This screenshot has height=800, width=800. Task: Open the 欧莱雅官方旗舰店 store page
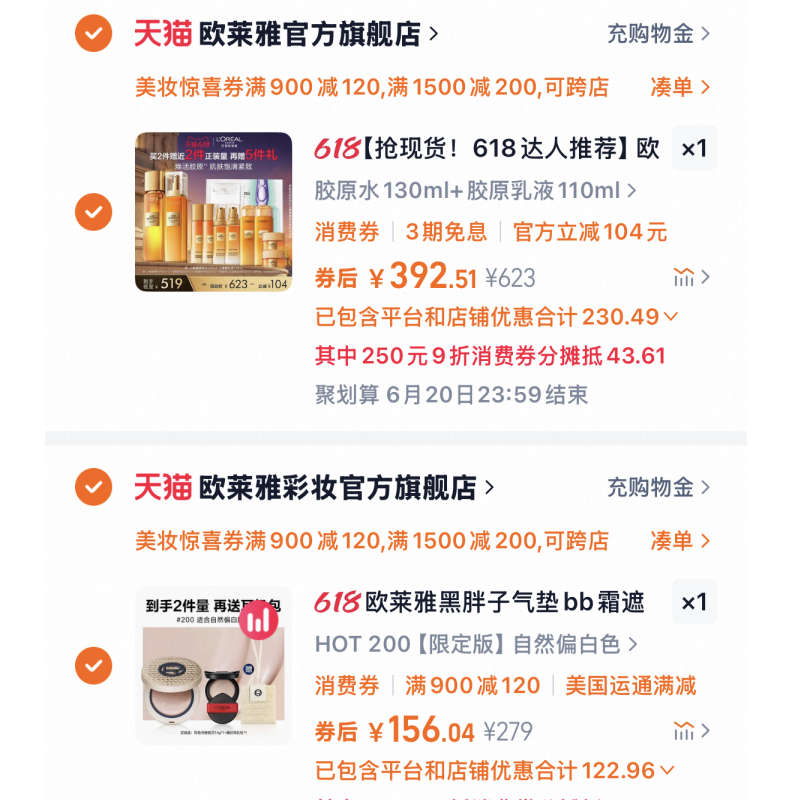[x=310, y=34]
